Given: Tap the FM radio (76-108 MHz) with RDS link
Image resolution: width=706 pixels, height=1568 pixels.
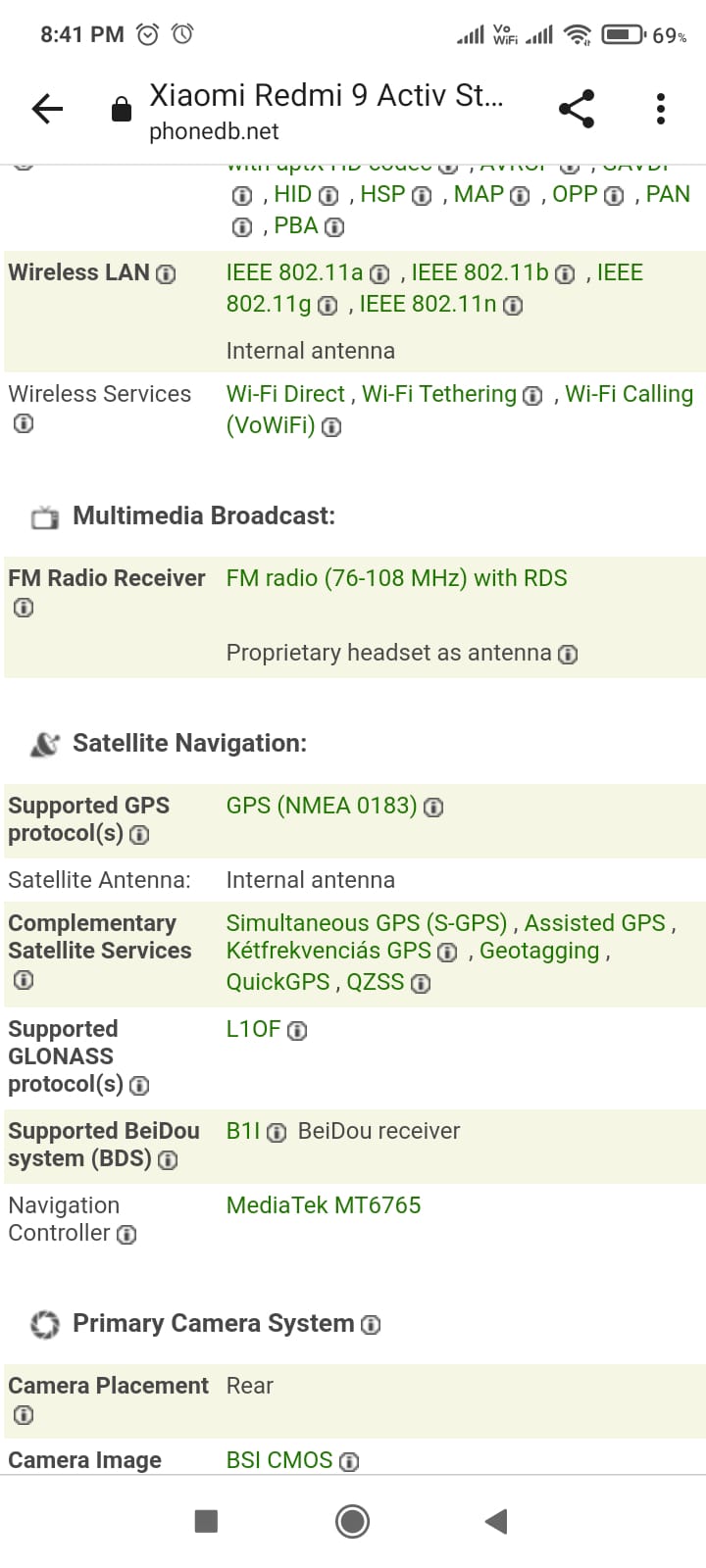Looking at the screenshot, I should [x=396, y=578].
